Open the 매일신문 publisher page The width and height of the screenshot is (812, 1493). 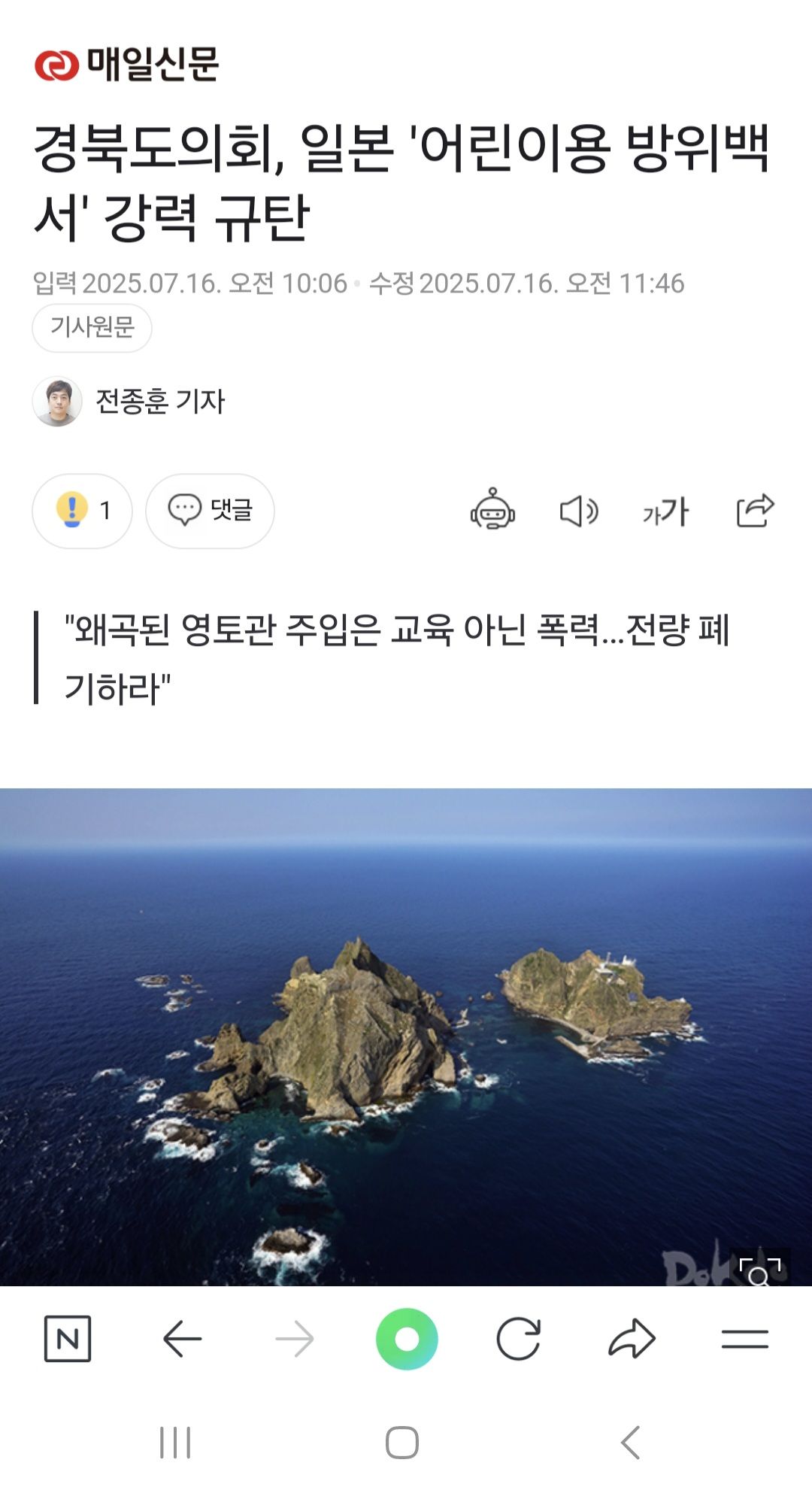pos(126,65)
